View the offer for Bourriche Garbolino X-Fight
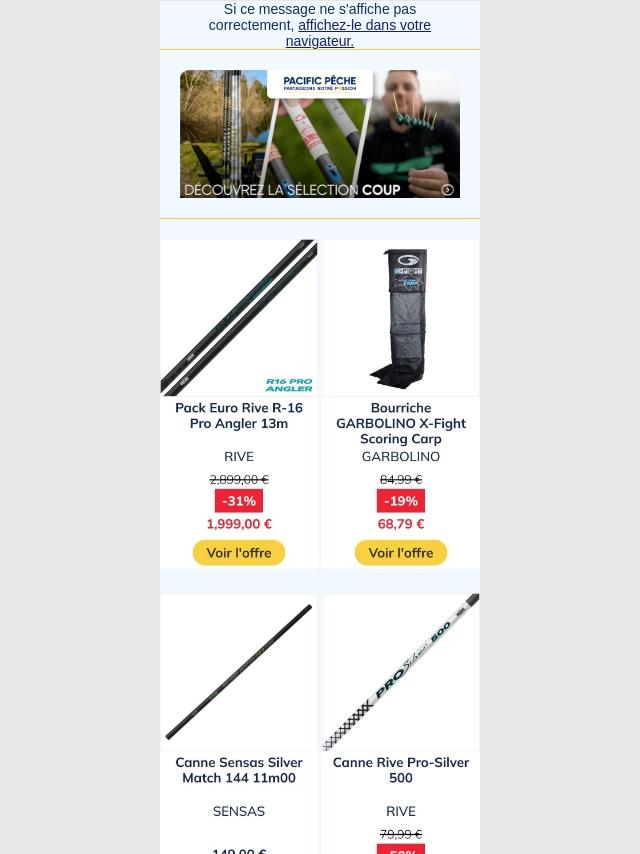This screenshot has height=854, width=640. [401, 553]
